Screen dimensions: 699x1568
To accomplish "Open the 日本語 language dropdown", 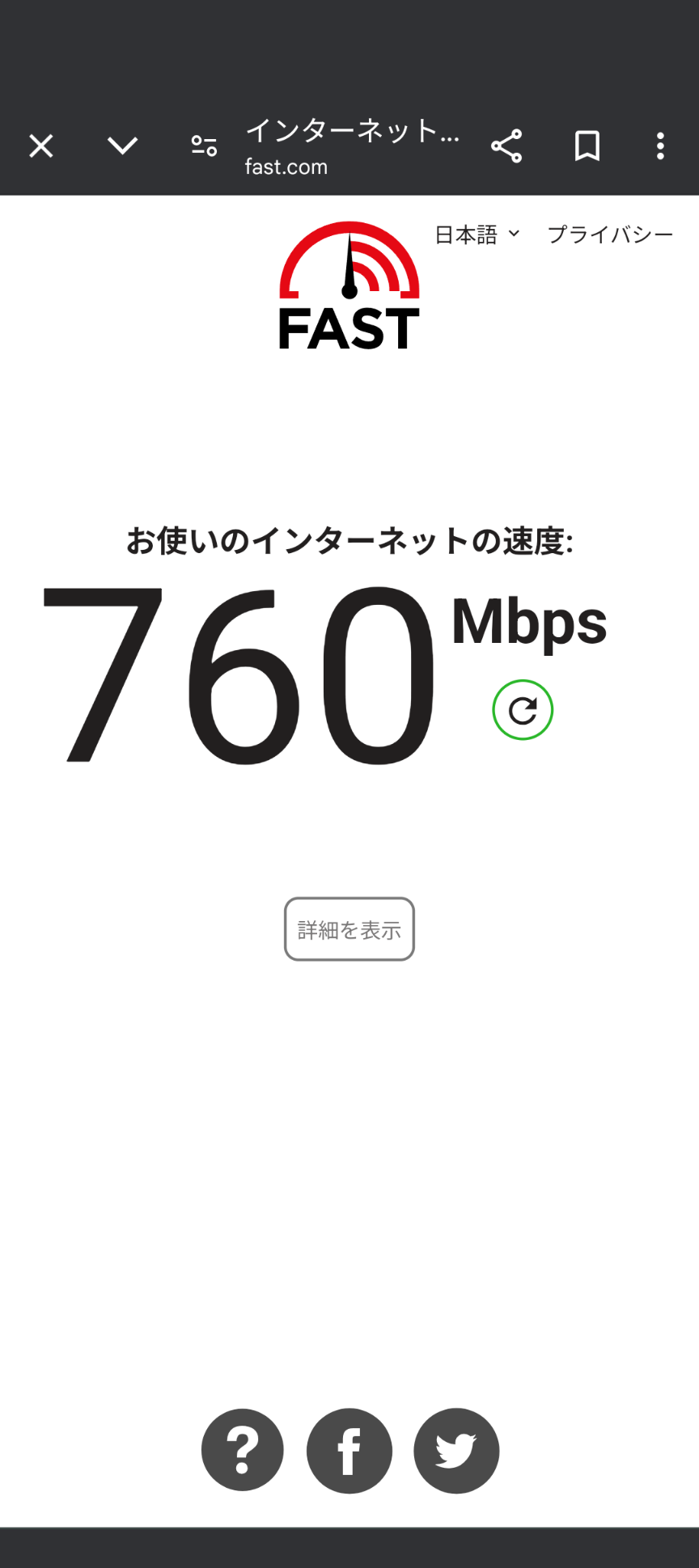I will (x=477, y=235).
